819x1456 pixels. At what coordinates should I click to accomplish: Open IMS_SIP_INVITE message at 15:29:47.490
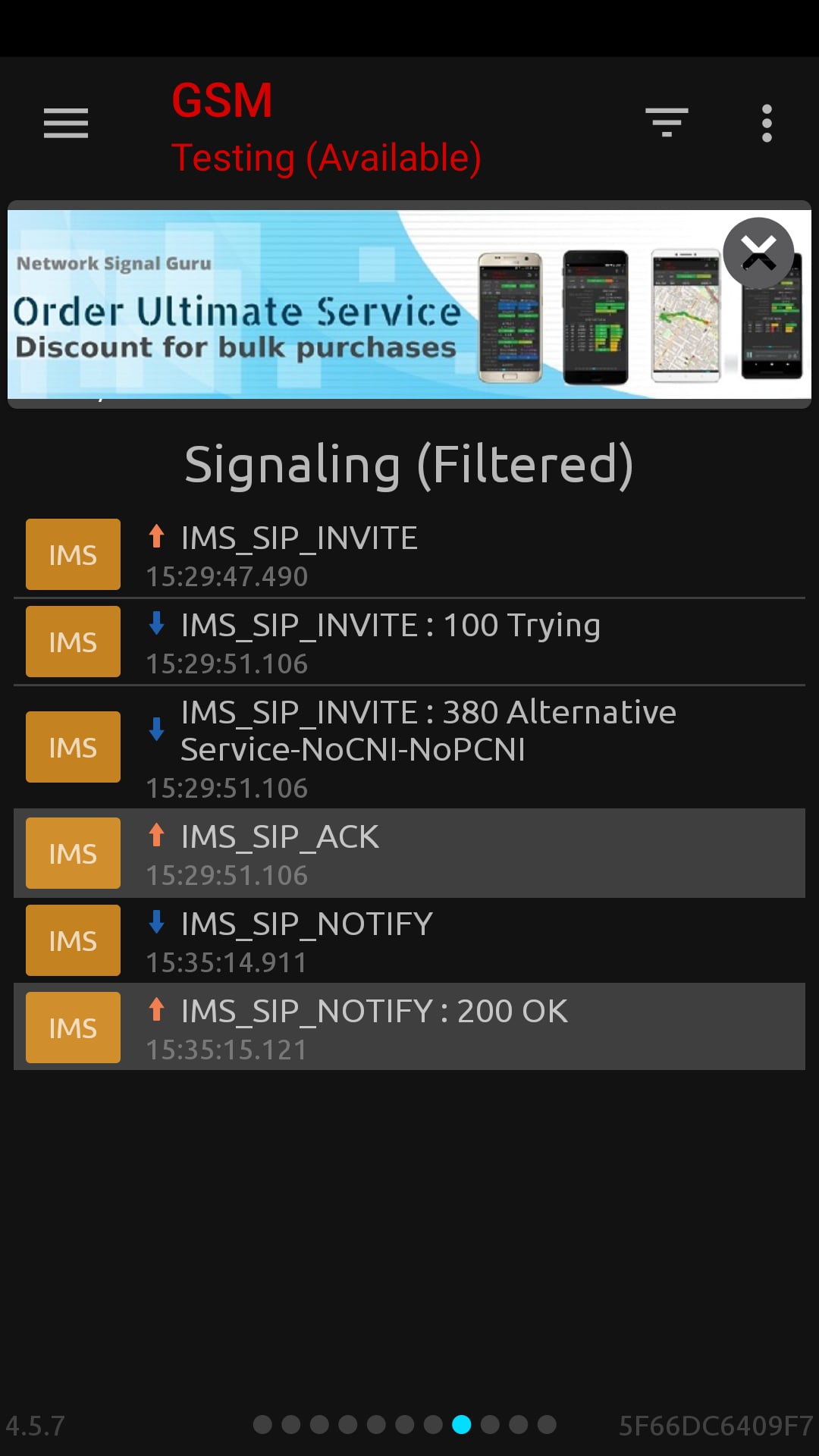[409, 555]
